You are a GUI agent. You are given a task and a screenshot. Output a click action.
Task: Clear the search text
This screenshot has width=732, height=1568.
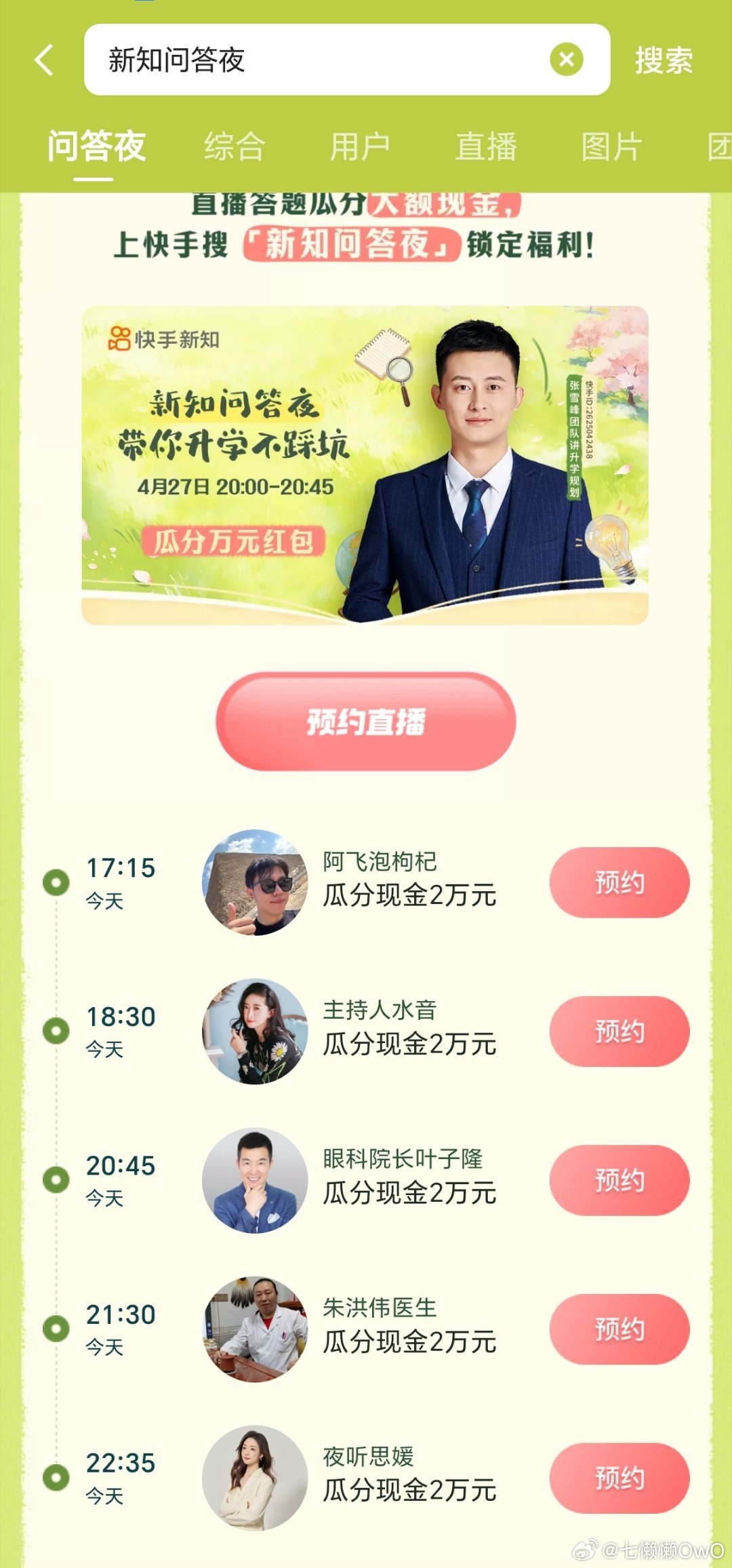(x=567, y=60)
